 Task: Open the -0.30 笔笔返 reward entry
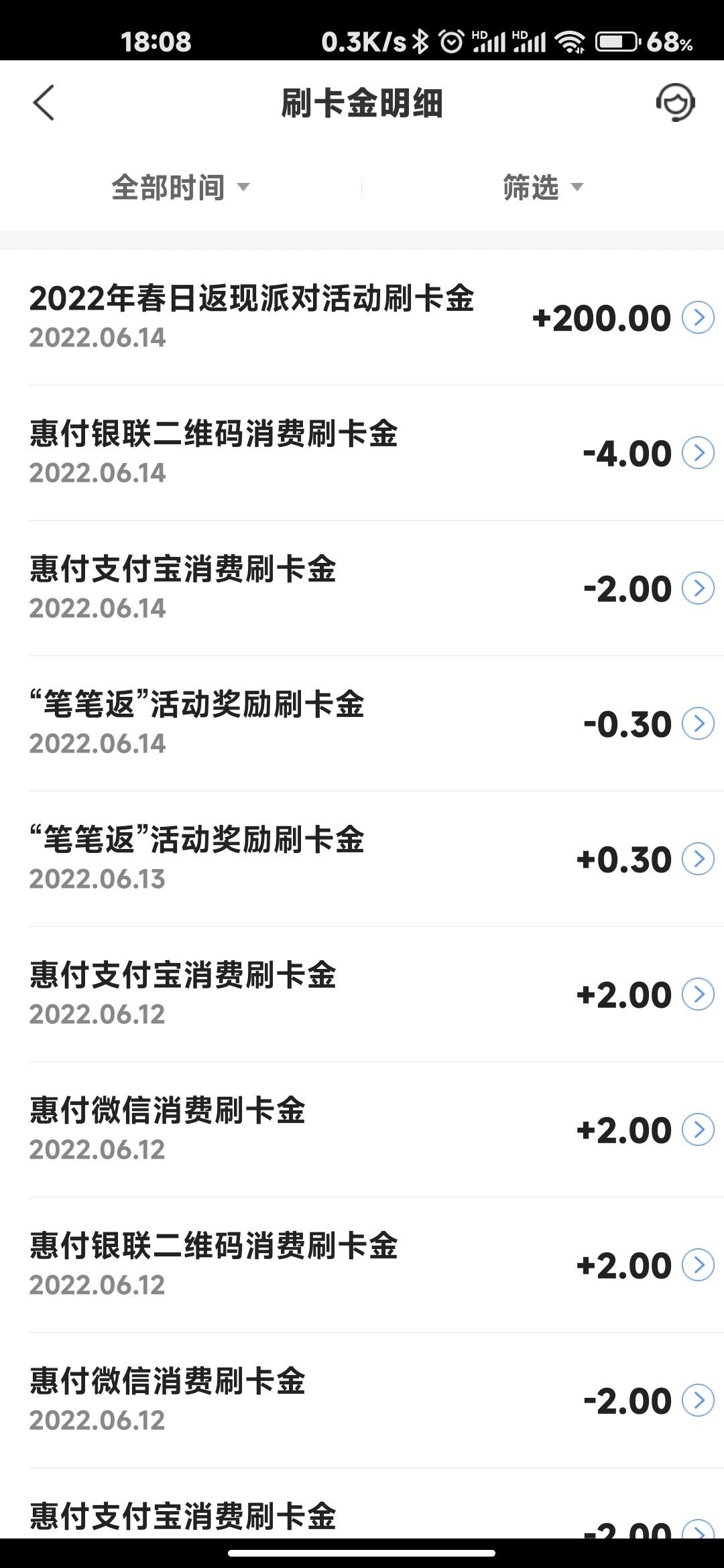(362, 724)
